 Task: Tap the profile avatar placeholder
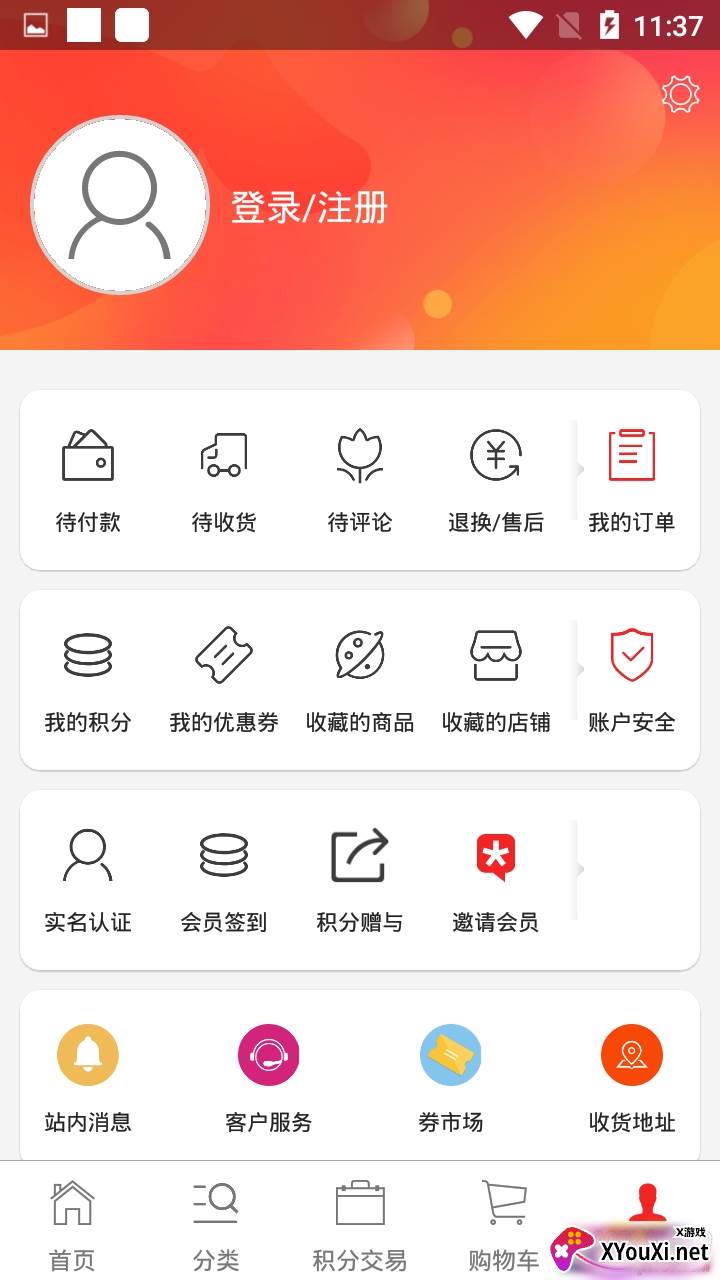[x=120, y=205]
